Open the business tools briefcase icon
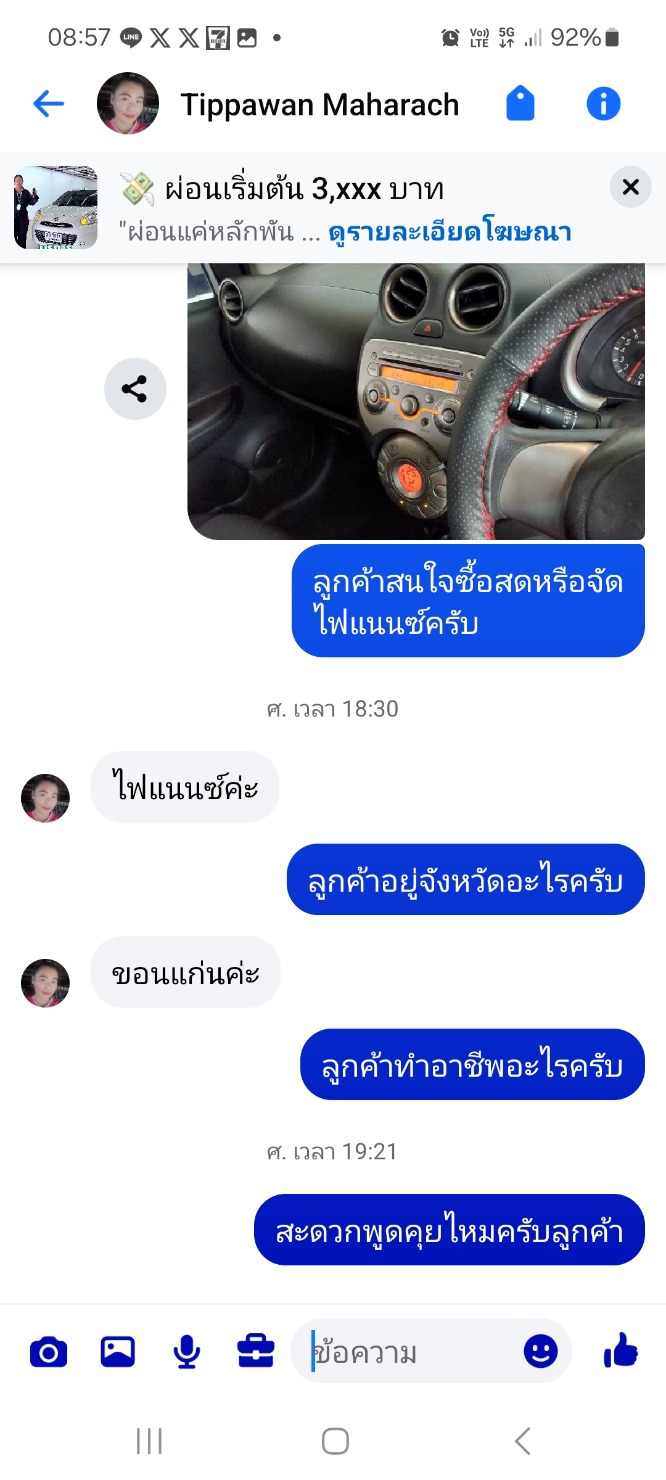The width and height of the screenshot is (666, 1480). click(x=256, y=1352)
